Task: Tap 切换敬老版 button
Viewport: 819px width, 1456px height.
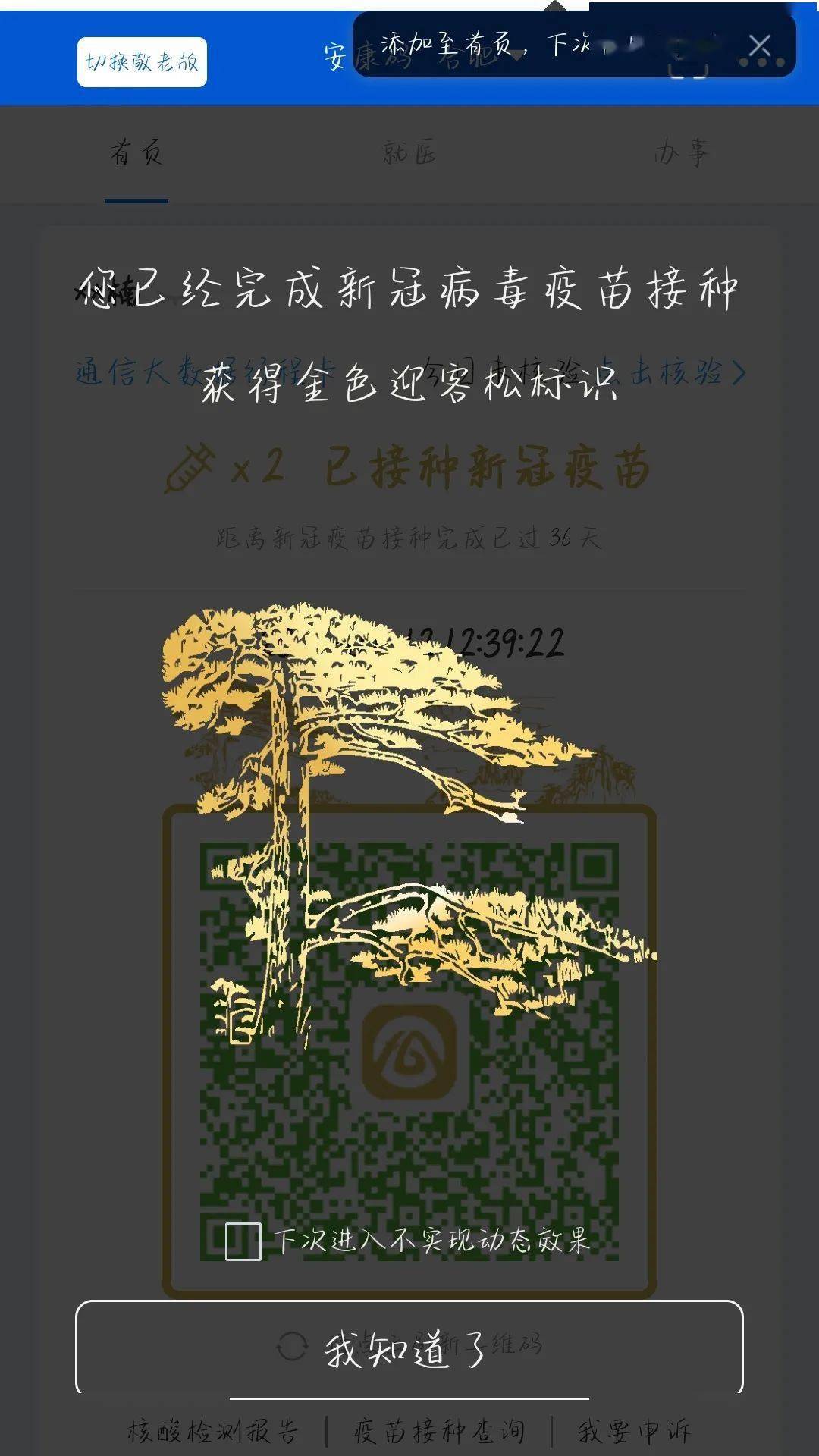Action: click(x=142, y=62)
